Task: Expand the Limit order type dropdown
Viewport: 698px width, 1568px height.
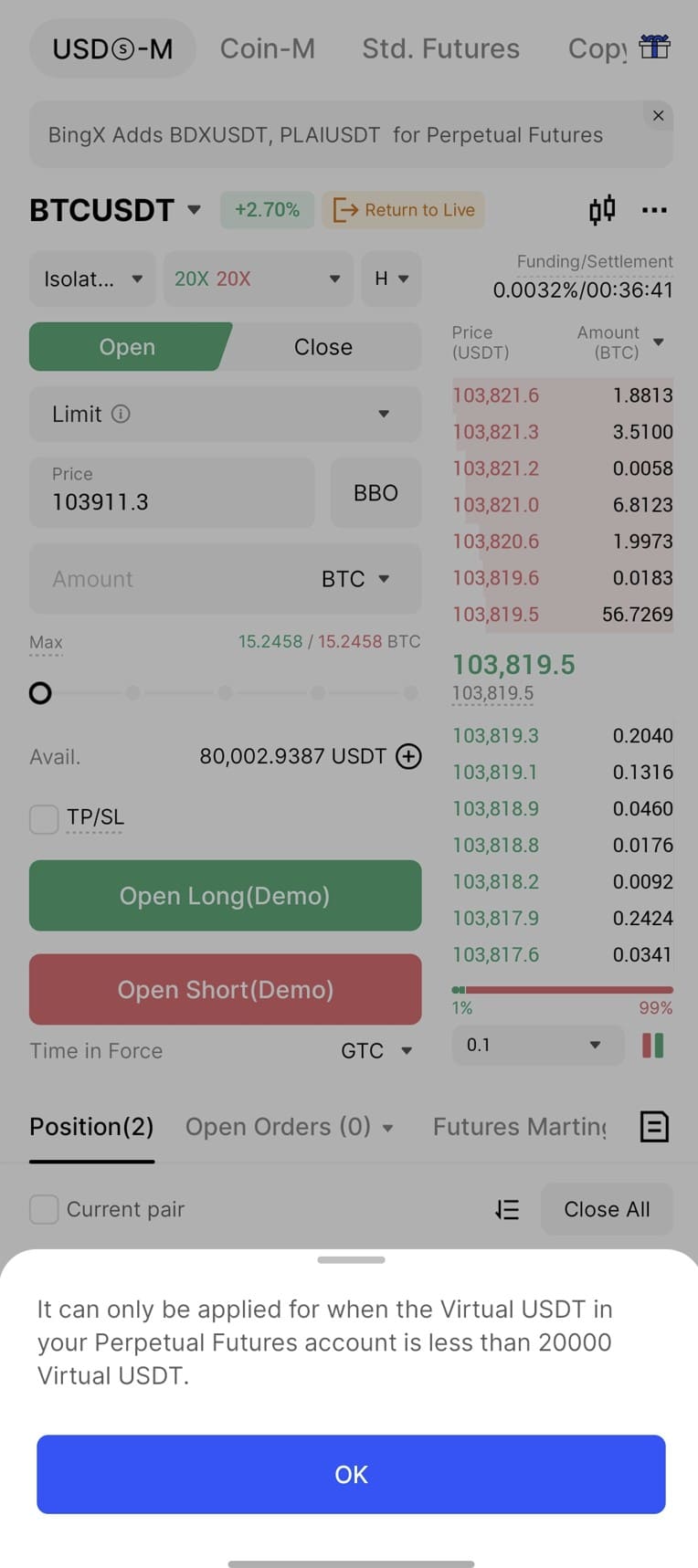Action: tap(225, 414)
